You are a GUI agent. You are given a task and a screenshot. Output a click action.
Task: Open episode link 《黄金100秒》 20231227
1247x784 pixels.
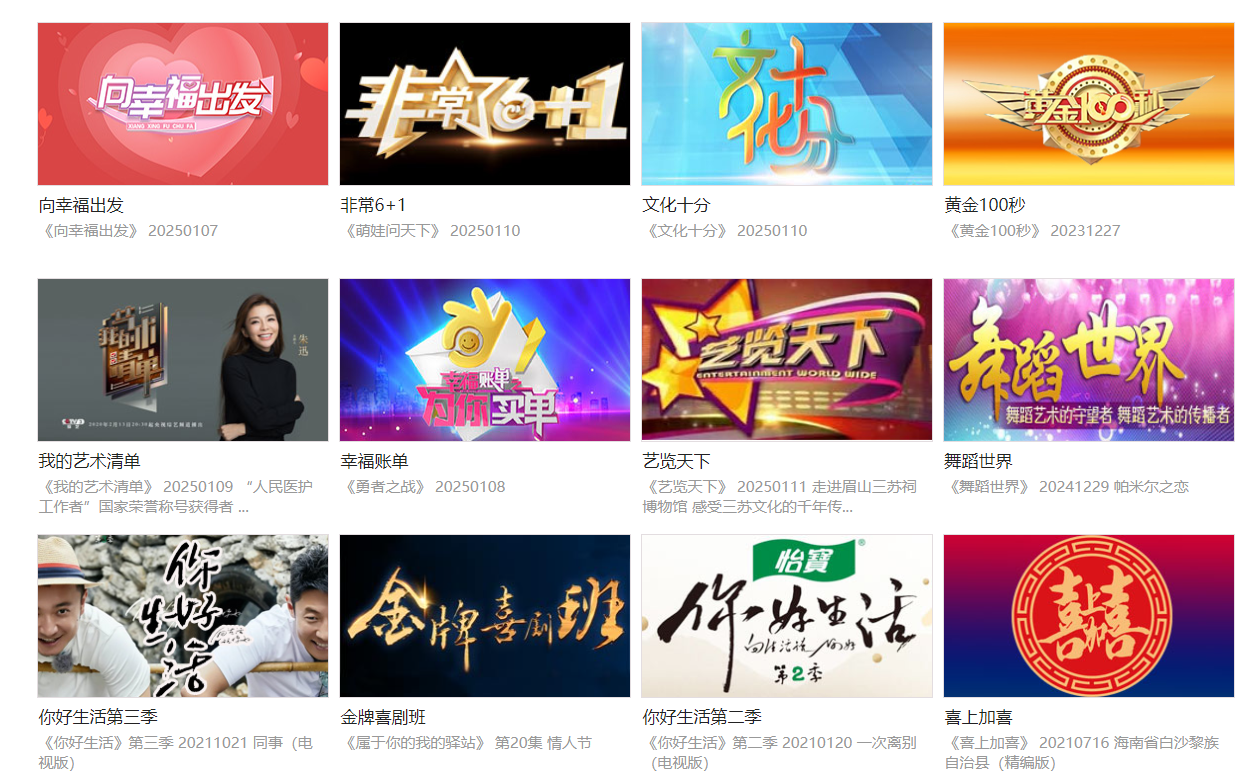(x=1032, y=231)
